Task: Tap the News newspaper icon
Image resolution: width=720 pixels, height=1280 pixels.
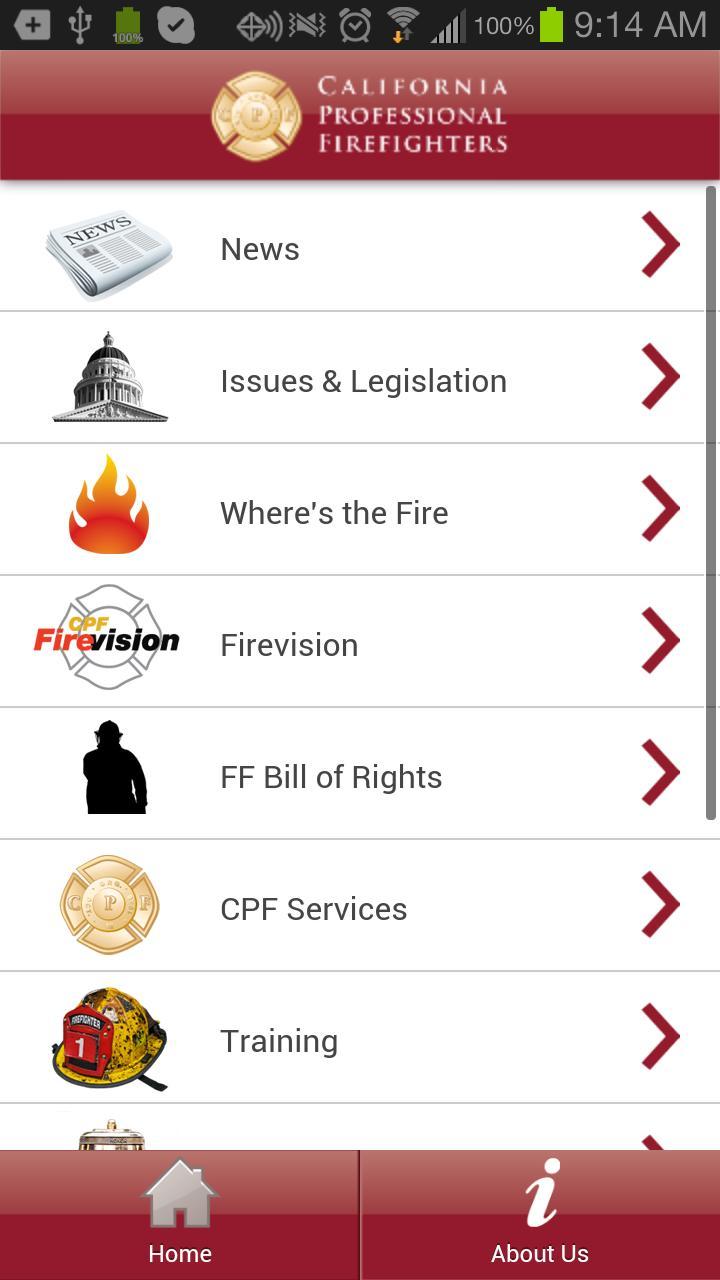Action: pyautogui.click(x=110, y=246)
